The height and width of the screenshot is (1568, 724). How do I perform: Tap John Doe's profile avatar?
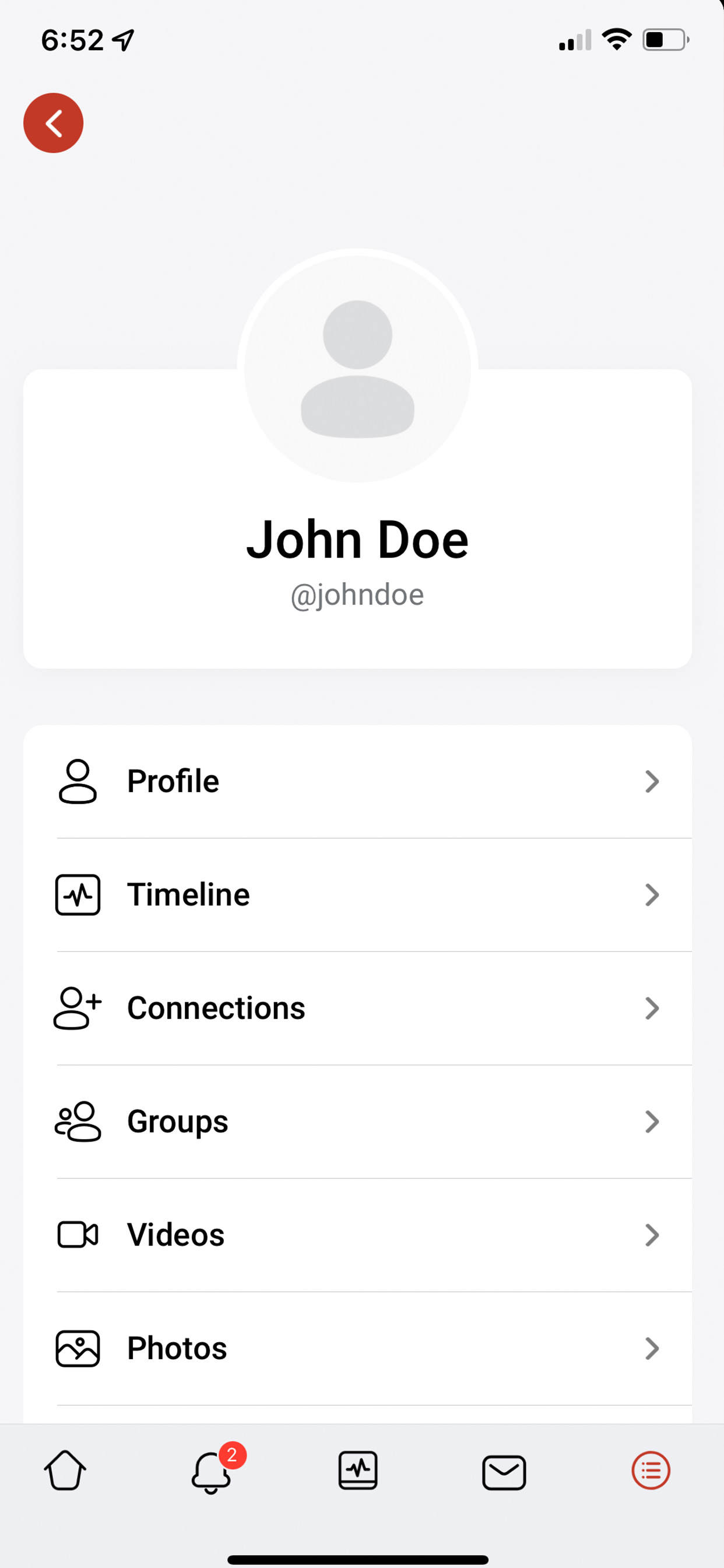click(358, 369)
